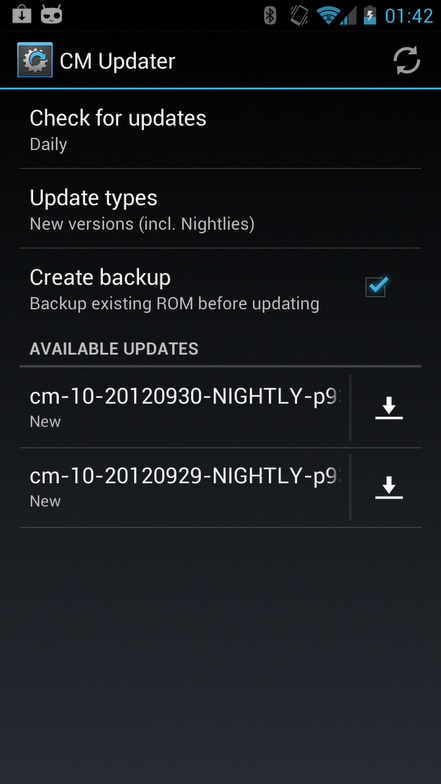Open the cm-10-20120929-NIGHTLY update entry

[184, 488]
